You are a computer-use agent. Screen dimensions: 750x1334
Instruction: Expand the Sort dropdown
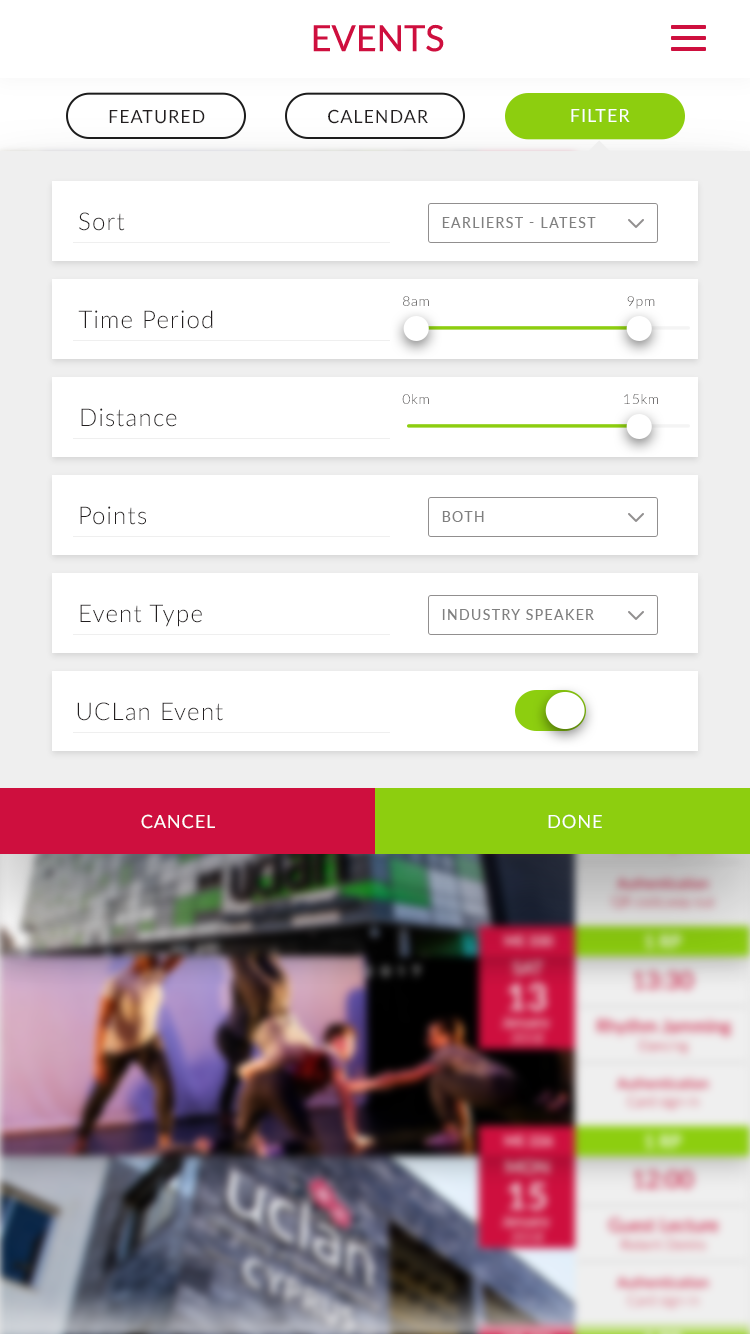[543, 223]
